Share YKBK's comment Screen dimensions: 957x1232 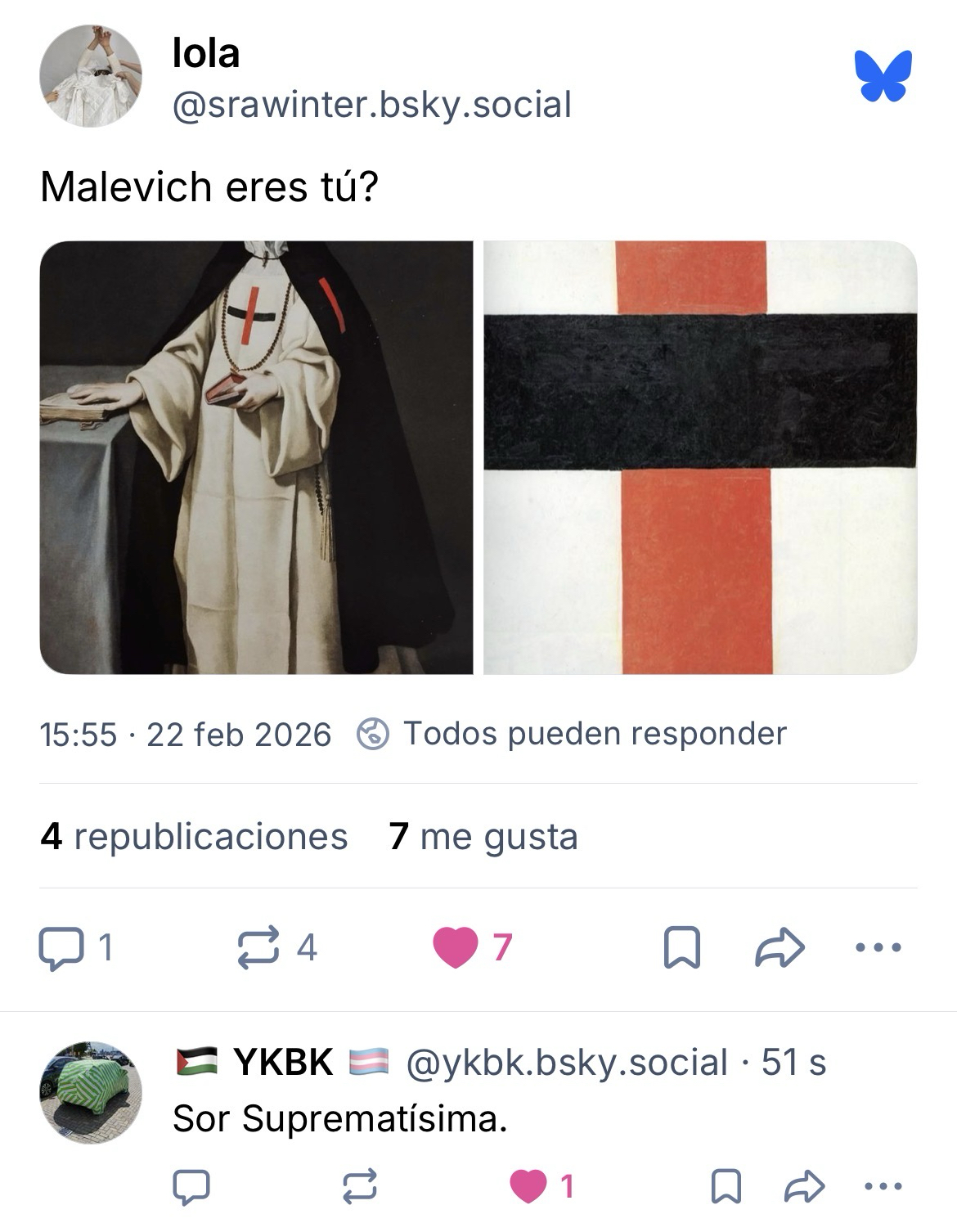click(804, 1186)
